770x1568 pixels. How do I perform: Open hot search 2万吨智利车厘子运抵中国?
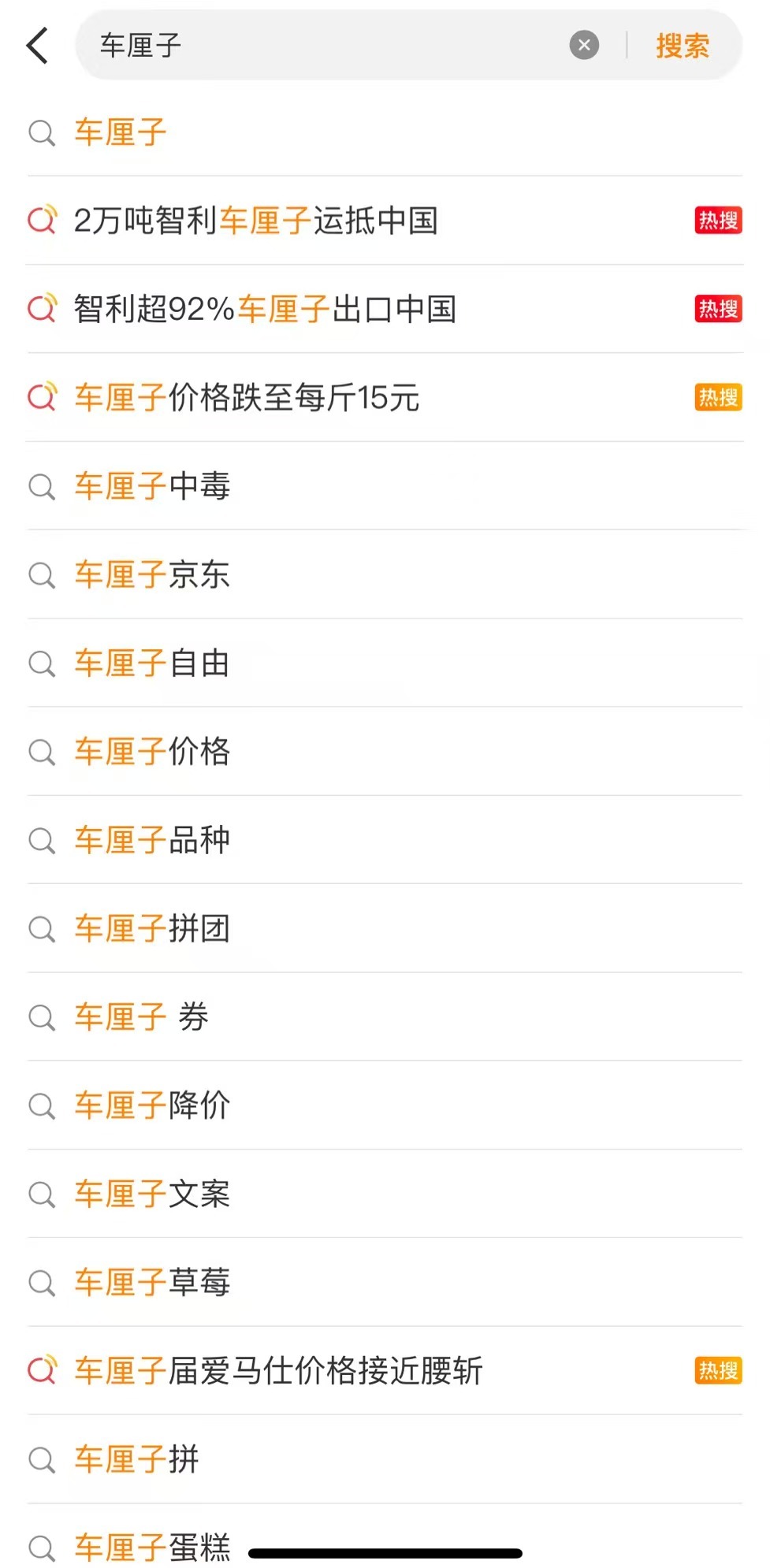(x=385, y=221)
